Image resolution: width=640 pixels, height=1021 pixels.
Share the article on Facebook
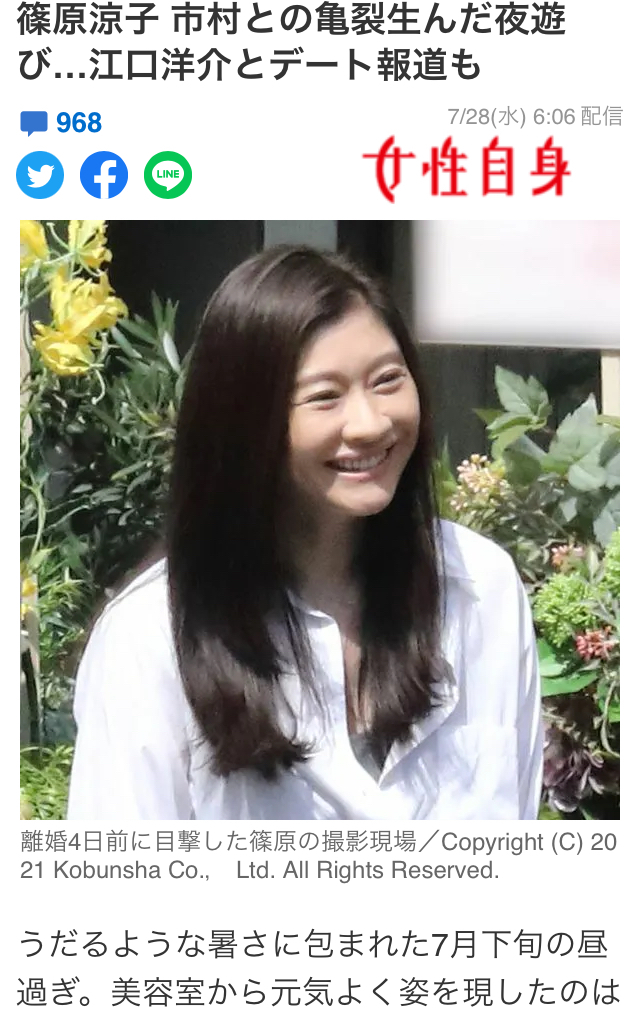[x=104, y=176]
